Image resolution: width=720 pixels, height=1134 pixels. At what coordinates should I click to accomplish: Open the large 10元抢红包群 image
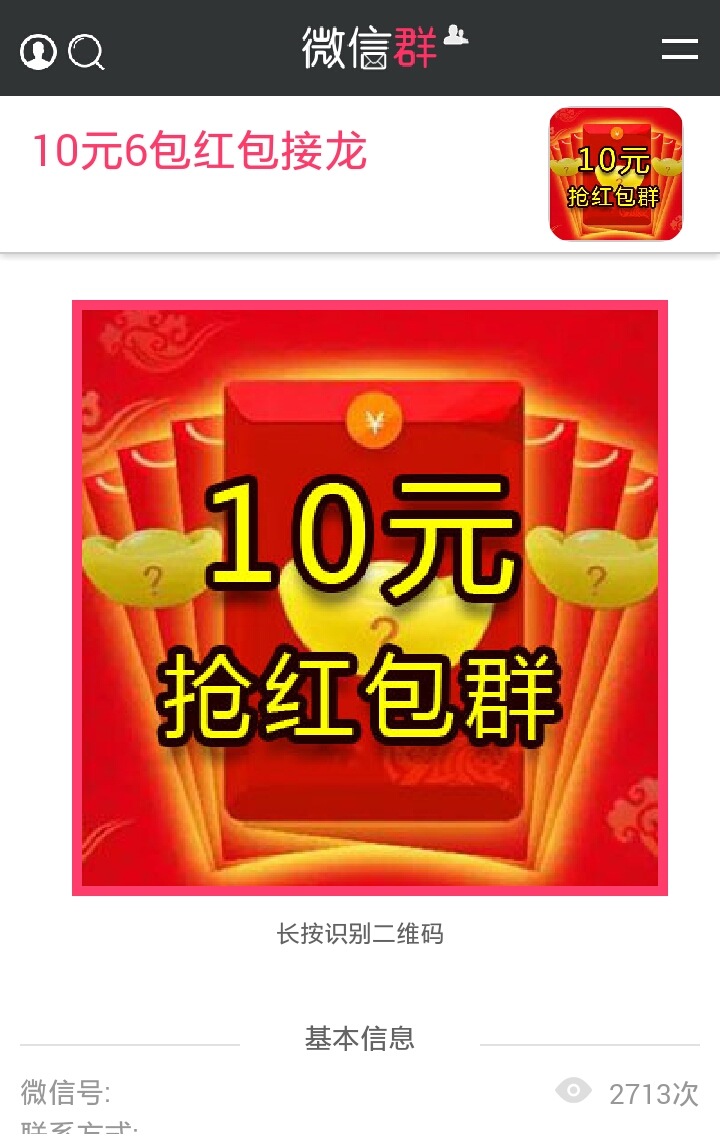370,597
